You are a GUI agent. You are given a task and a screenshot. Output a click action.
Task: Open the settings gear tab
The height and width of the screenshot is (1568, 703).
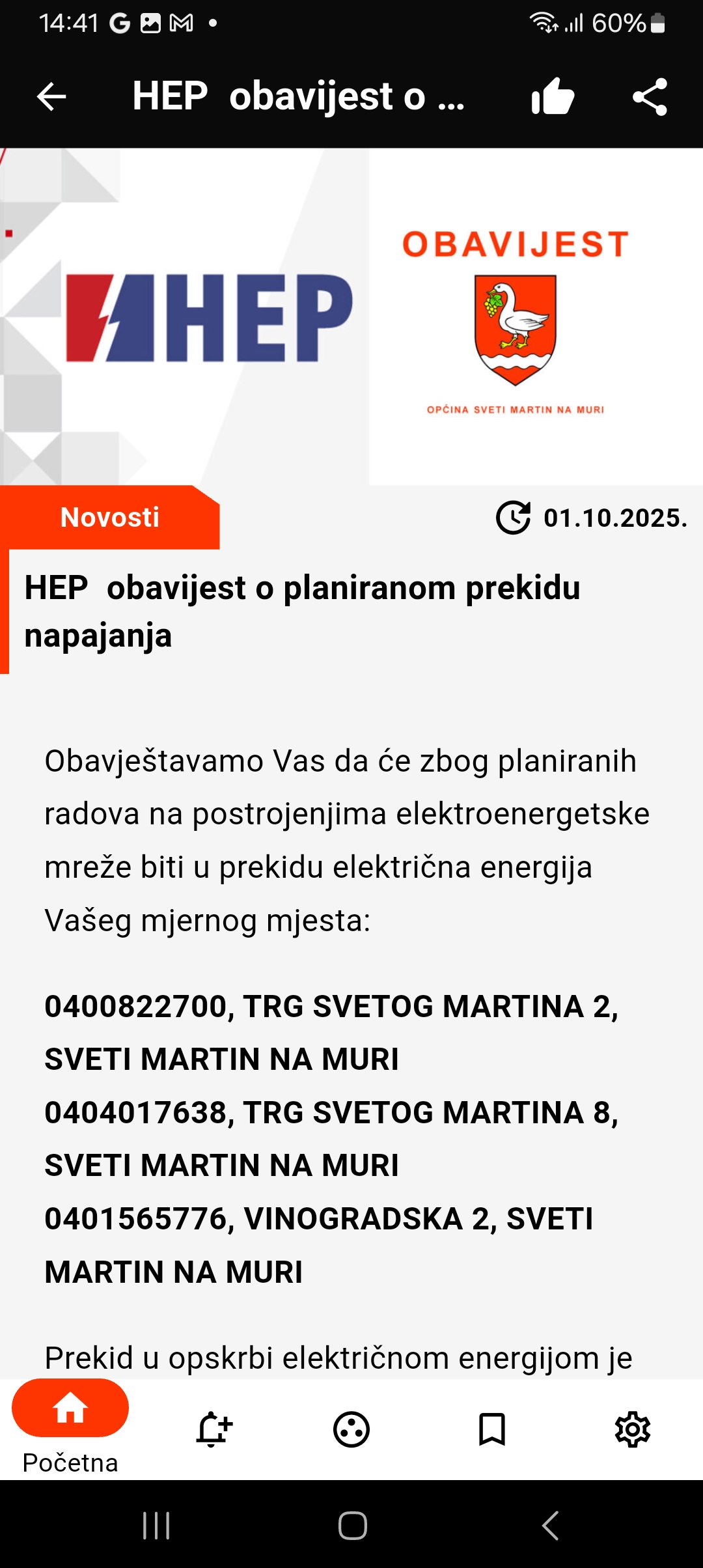(x=633, y=1430)
